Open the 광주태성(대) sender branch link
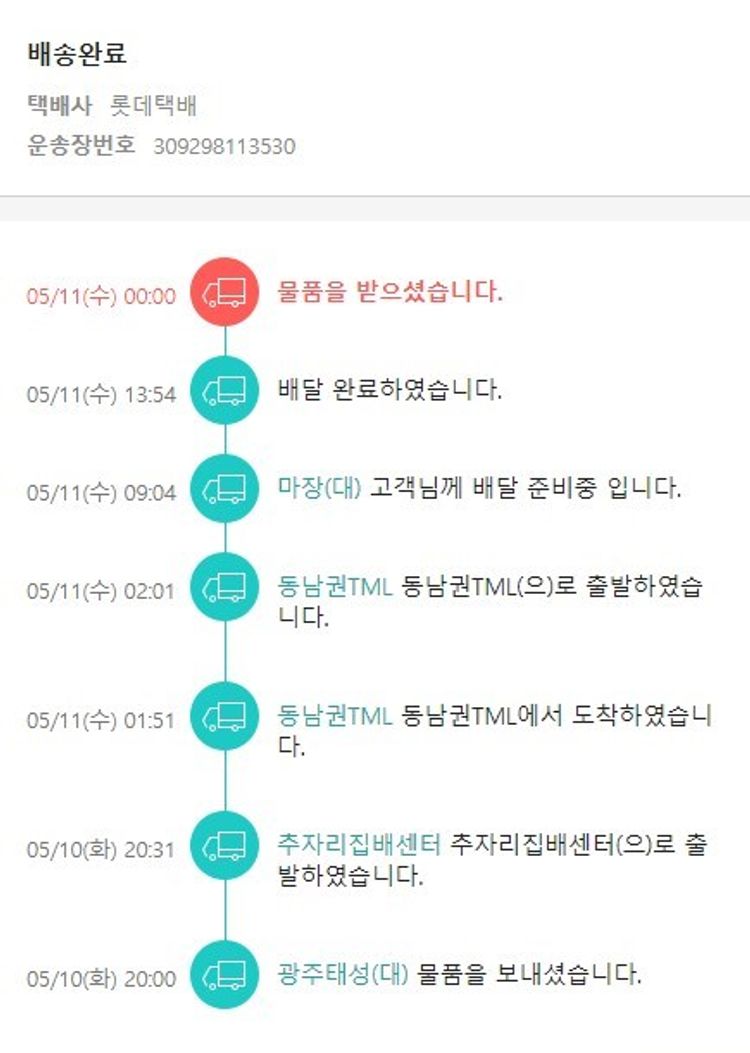 [x=343, y=974]
